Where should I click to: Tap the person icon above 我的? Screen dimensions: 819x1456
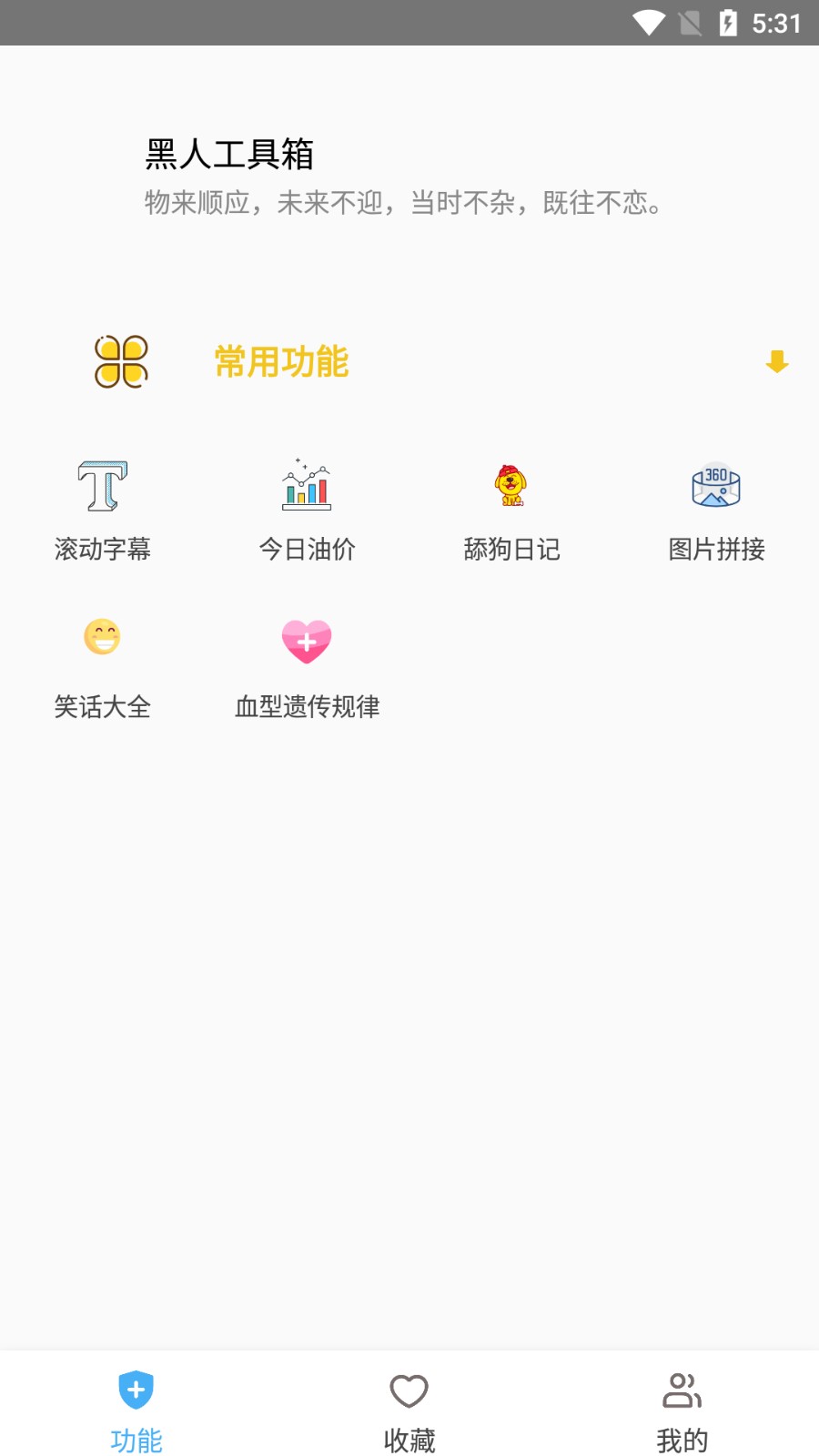point(682,1390)
